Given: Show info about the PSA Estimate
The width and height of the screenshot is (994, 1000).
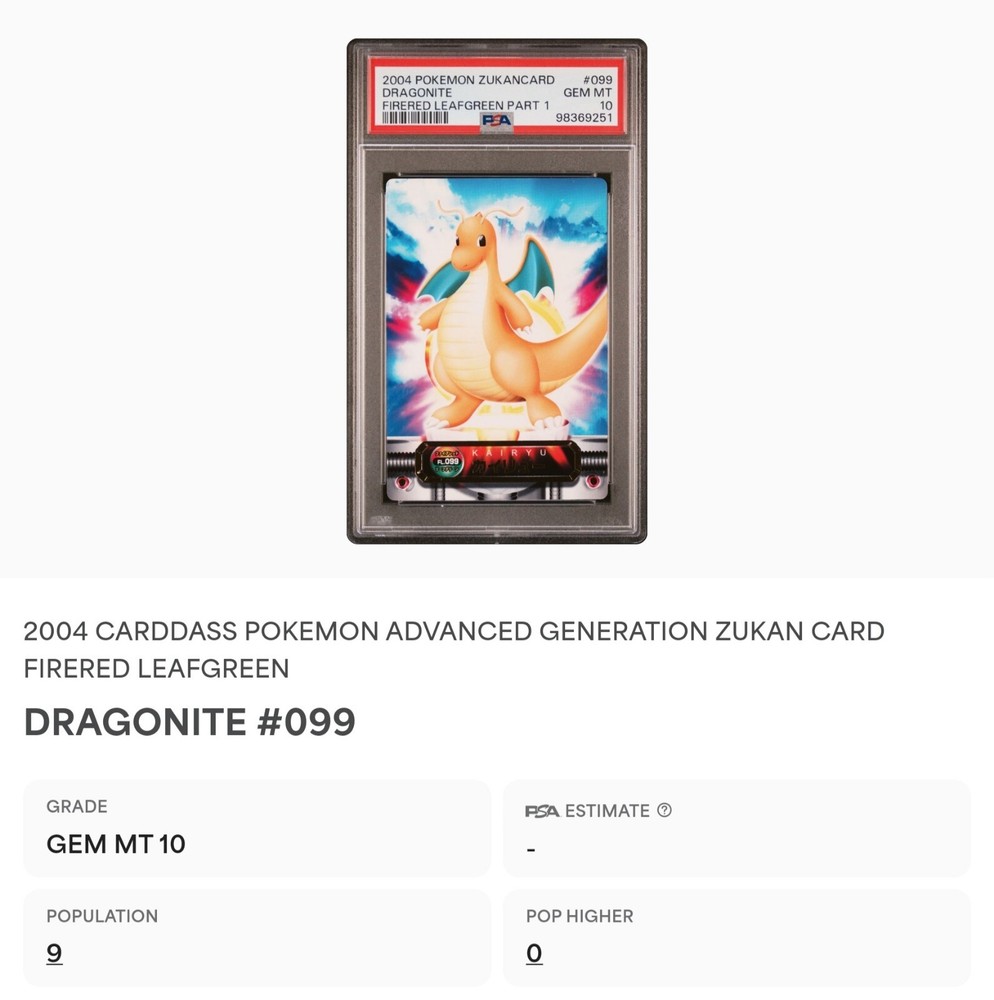Looking at the screenshot, I should click(664, 810).
